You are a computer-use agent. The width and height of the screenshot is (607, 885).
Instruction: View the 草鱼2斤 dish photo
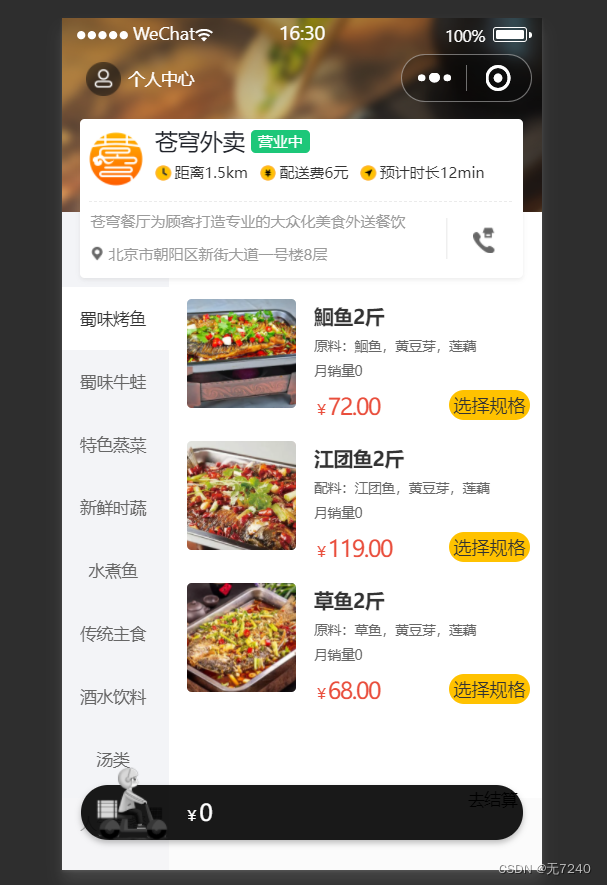(241, 637)
